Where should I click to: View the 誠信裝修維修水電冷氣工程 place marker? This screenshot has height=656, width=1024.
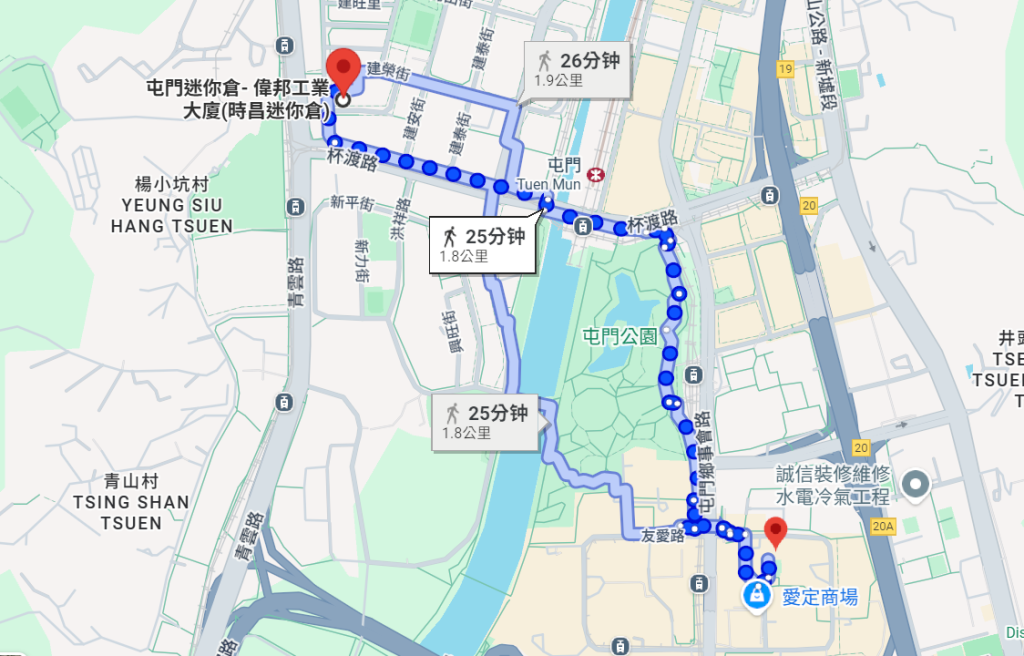coord(915,486)
